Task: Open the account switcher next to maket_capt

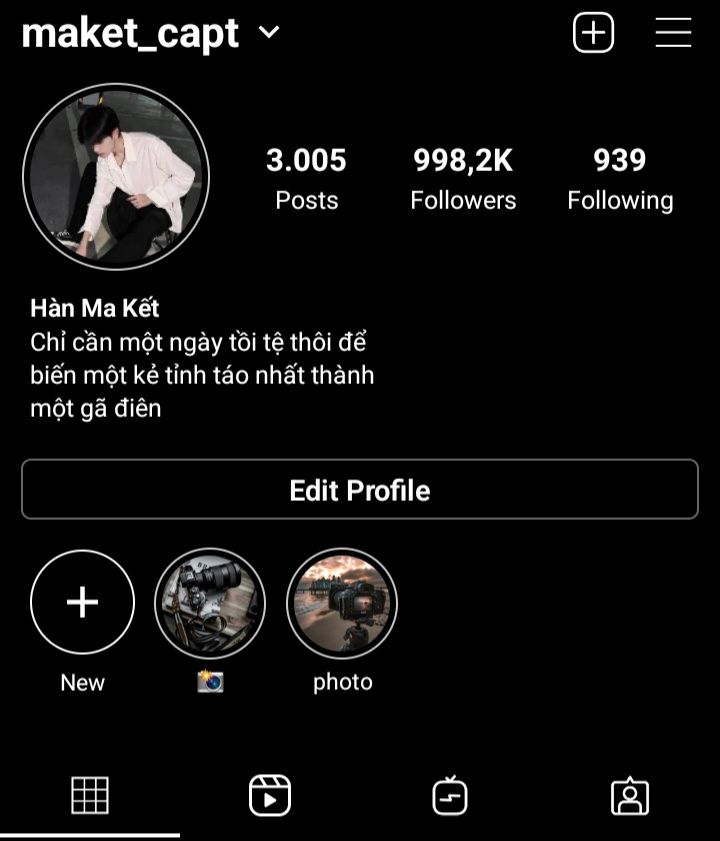Action: (269, 33)
